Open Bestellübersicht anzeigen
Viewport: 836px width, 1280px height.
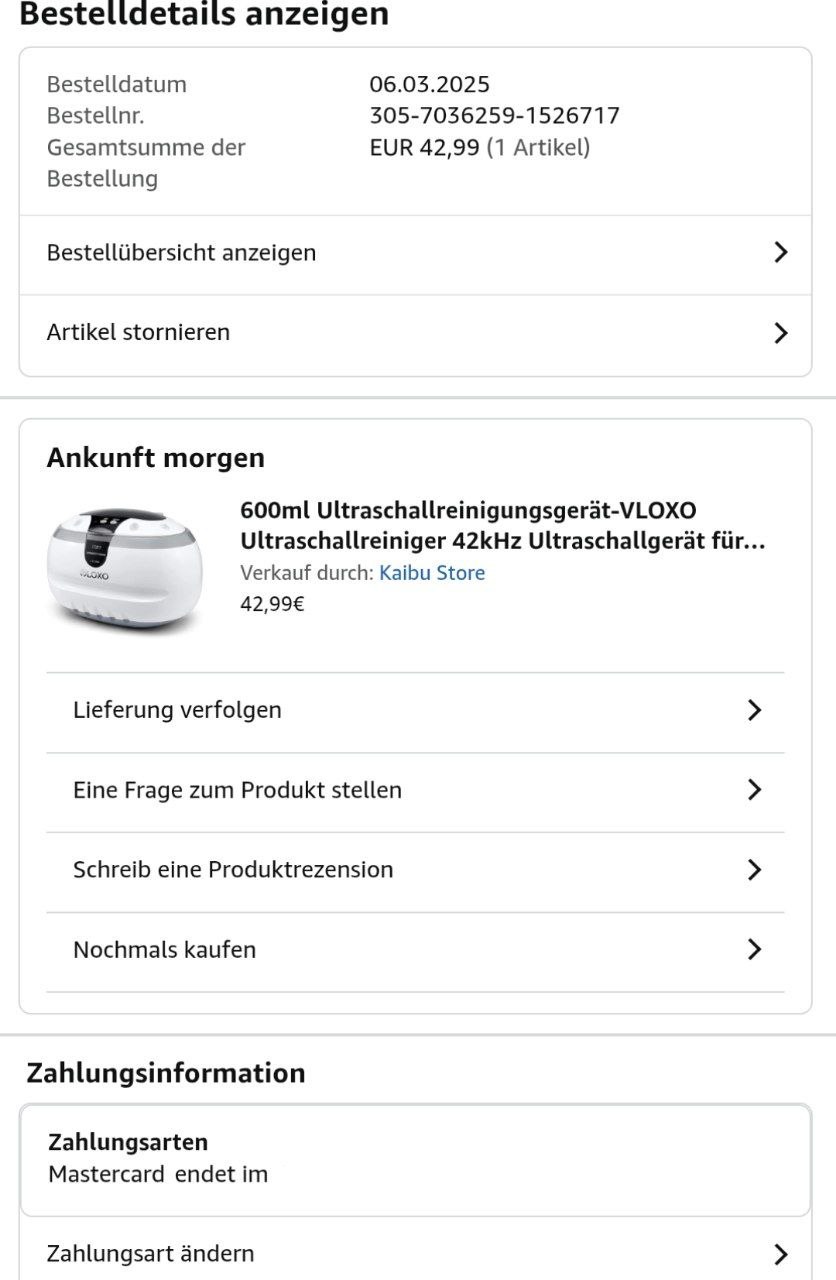(416, 254)
